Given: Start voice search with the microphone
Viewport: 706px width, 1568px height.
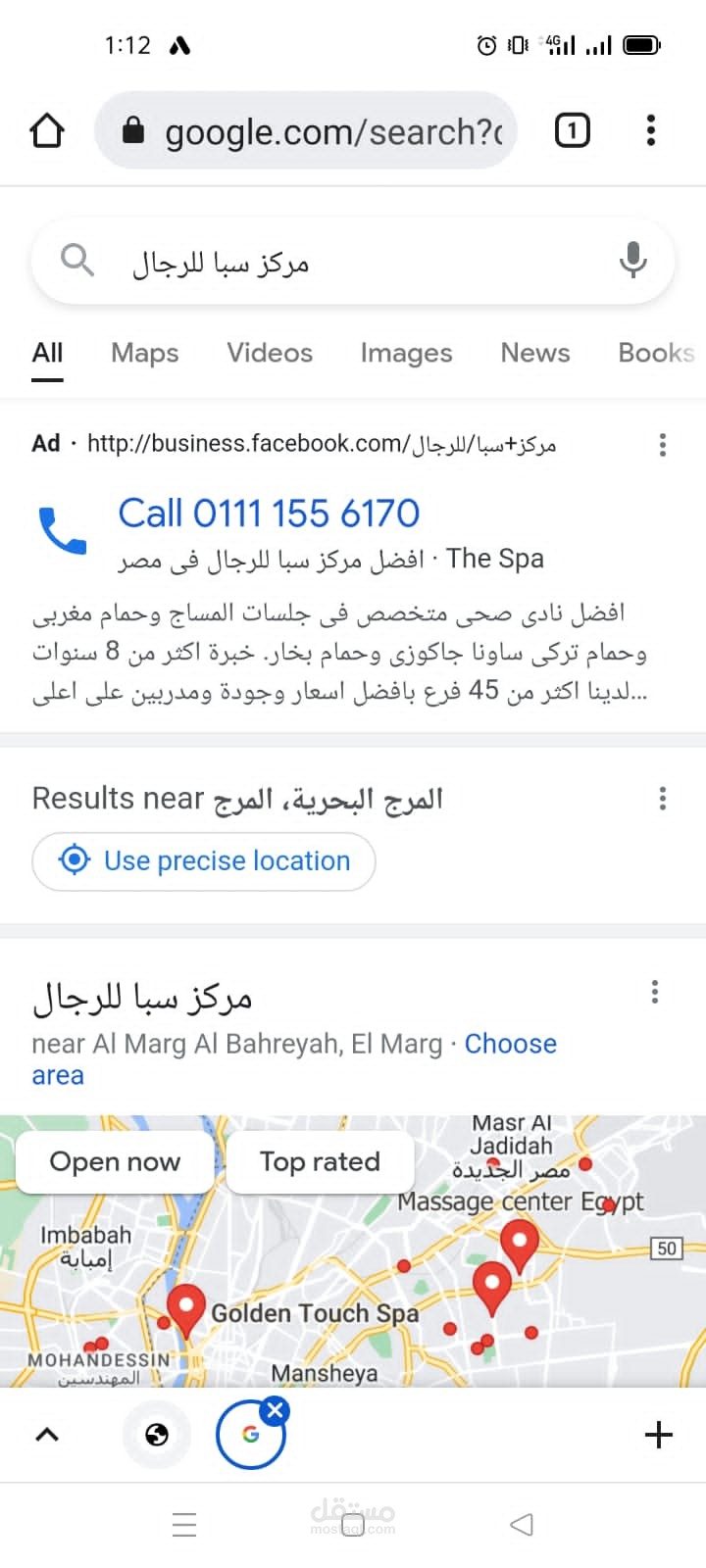Looking at the screenshot, I should [x=632, y=261].
